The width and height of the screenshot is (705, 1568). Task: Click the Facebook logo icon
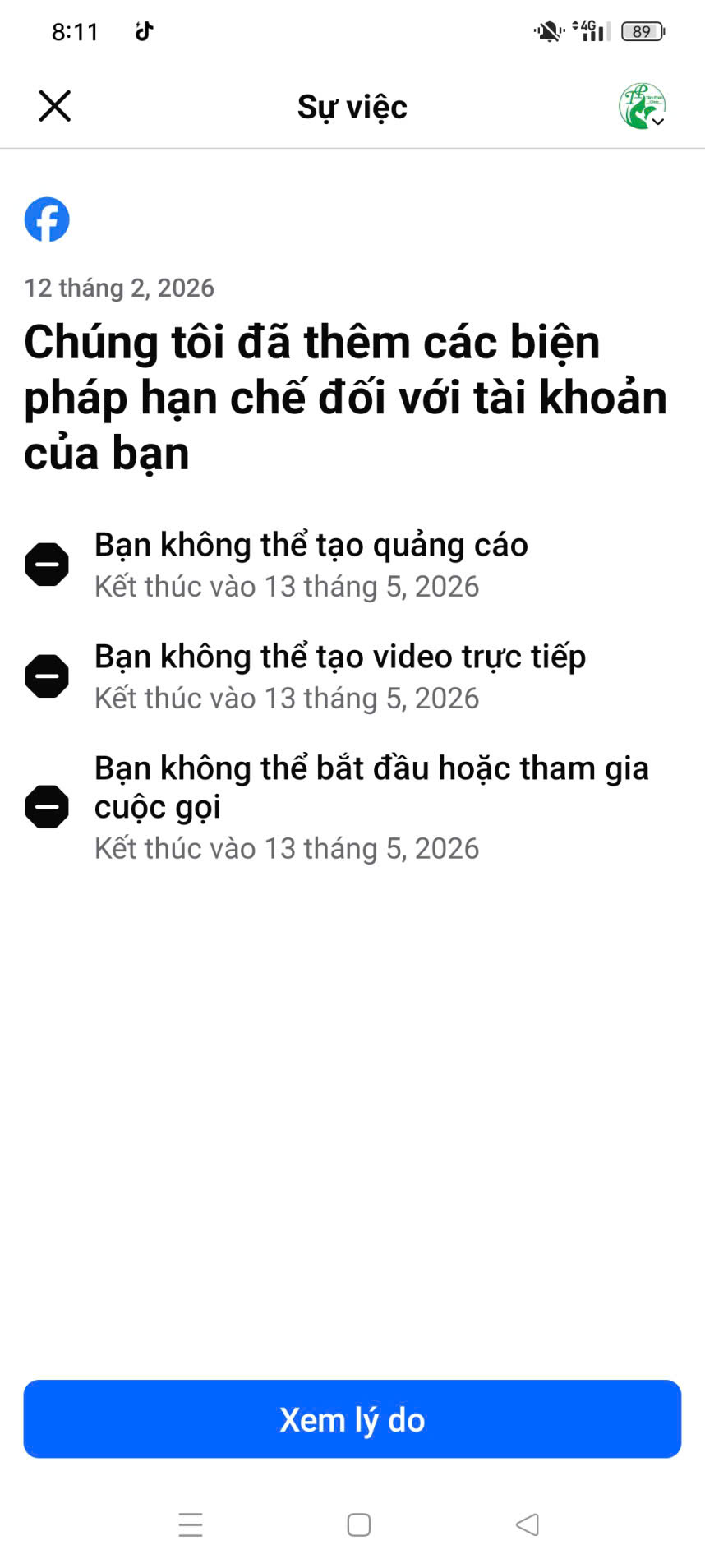coord(48,218)
